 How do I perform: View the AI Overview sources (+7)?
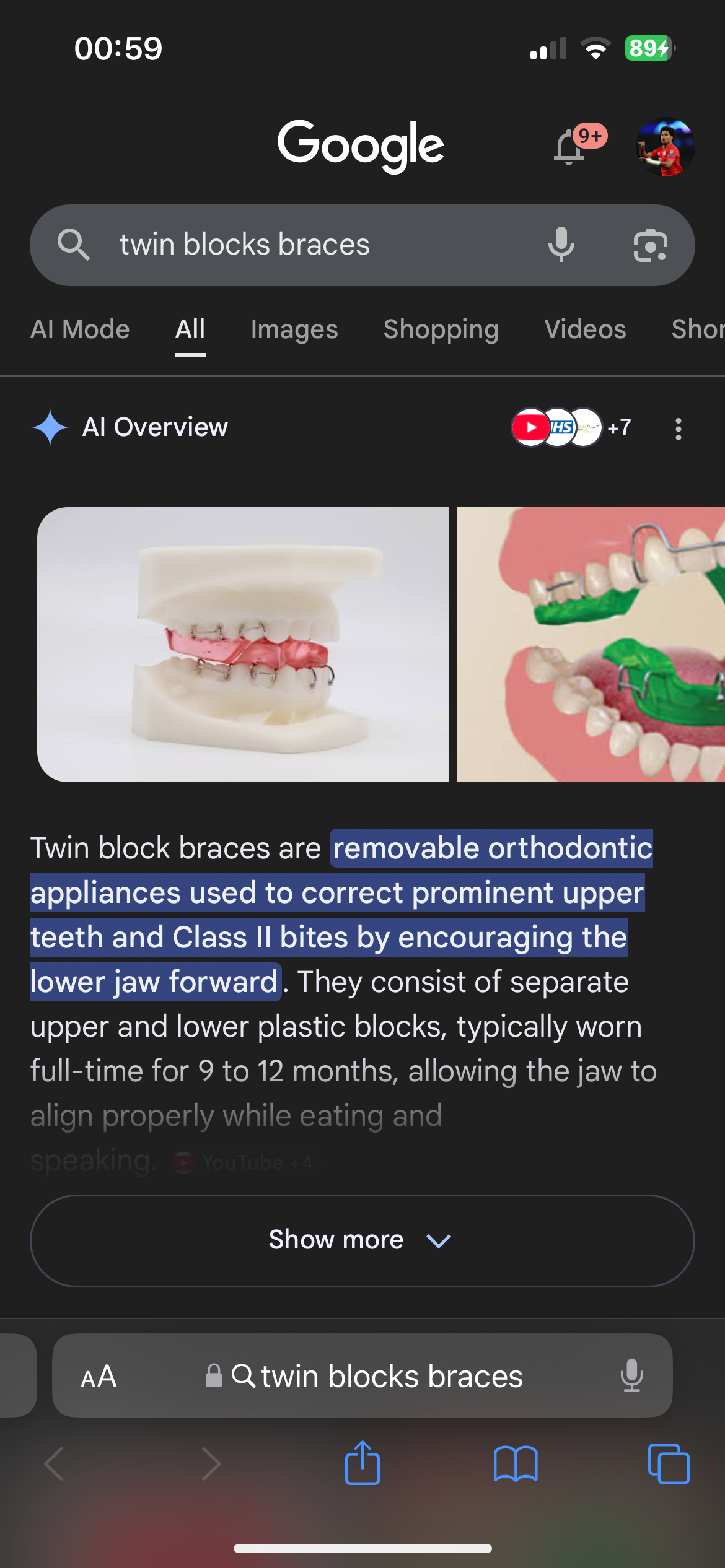pos(570,427)
